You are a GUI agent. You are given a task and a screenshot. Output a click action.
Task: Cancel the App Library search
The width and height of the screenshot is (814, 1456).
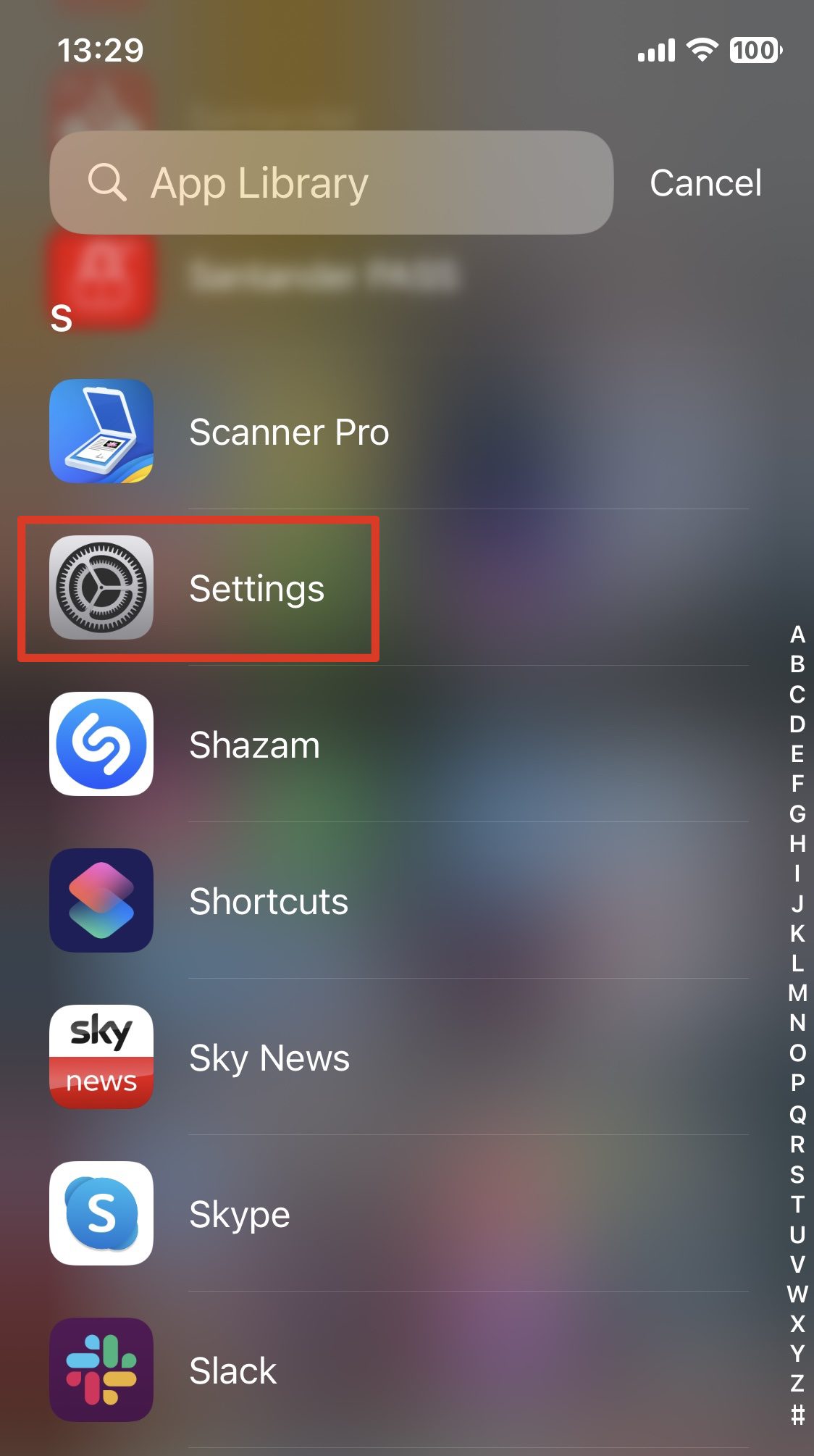tap(705, 183)
